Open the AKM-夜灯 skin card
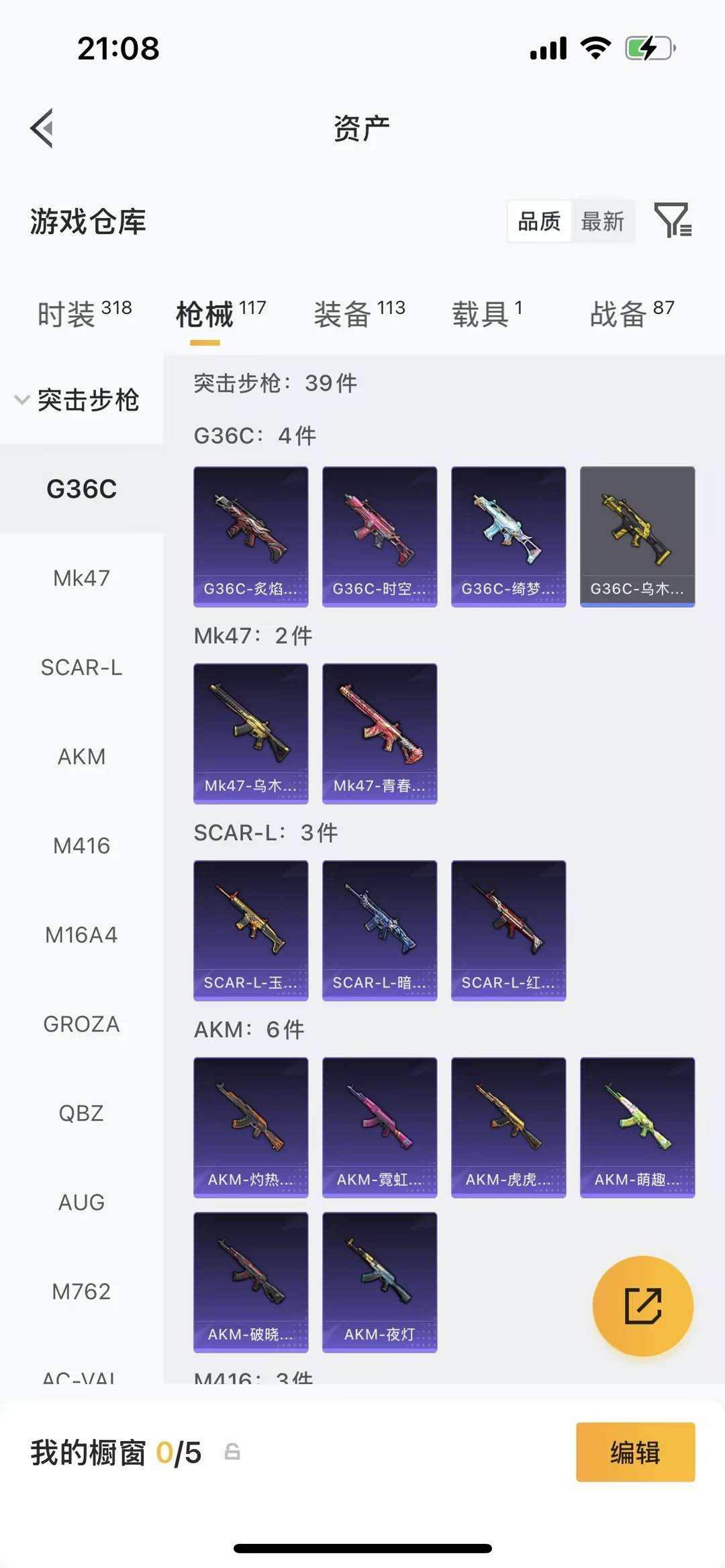Screen dimensions: 725x1568 pyautogui.click(x=379, y=1282)
